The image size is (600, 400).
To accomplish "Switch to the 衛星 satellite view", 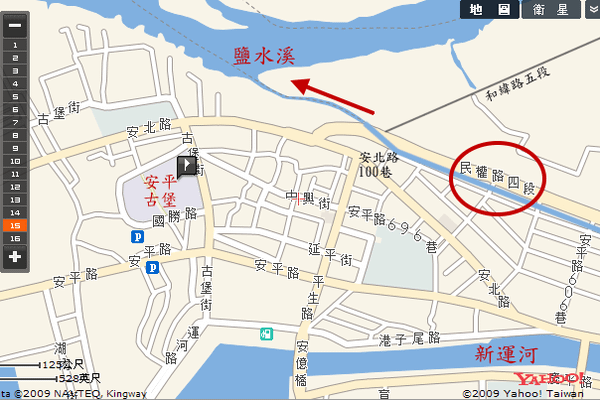I will point(548,9).
